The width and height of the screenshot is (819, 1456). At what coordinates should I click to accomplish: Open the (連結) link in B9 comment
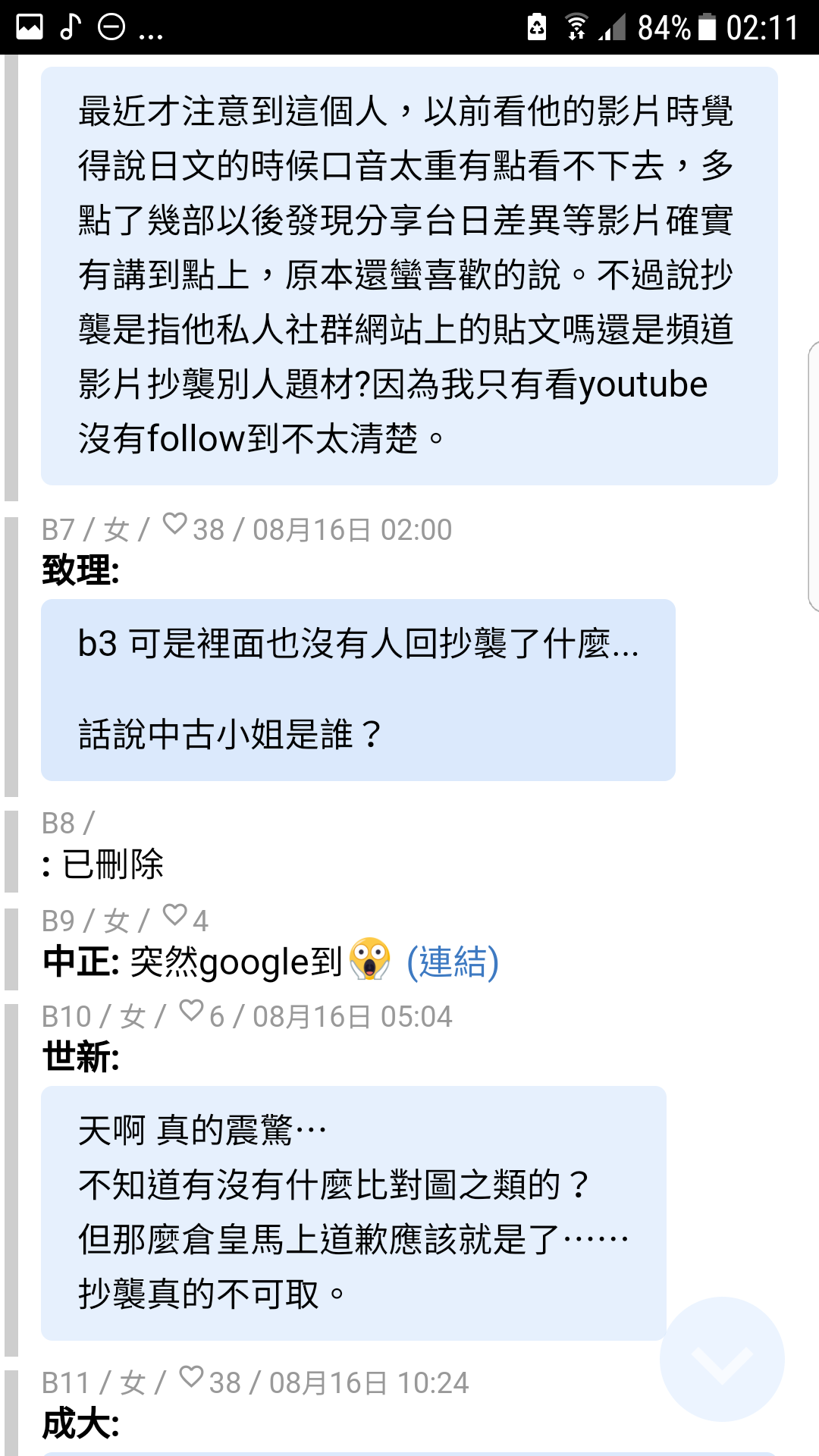click(x=453, y=962)
